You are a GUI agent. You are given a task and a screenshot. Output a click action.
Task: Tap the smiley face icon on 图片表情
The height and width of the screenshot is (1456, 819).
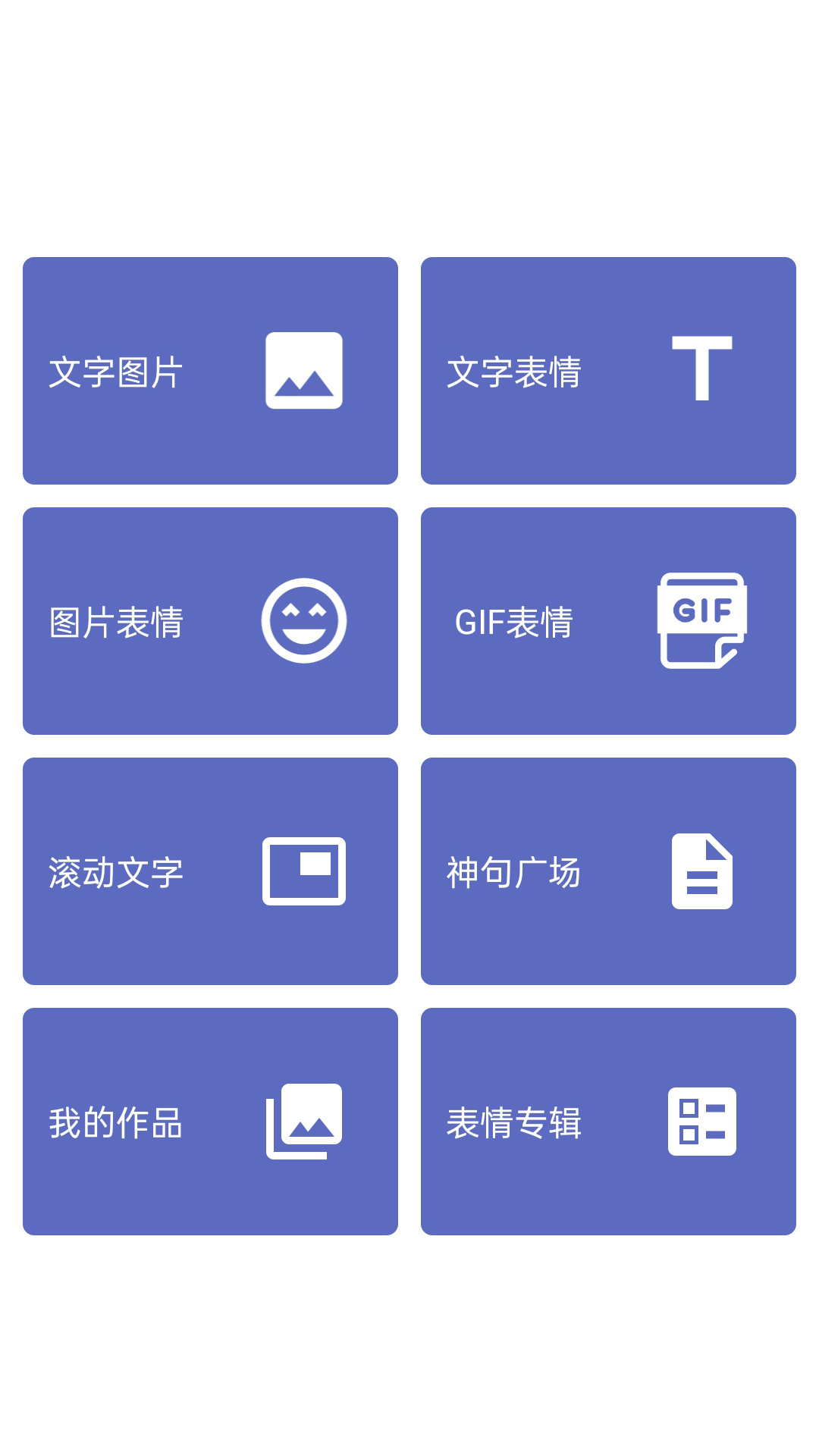point(303,620)
